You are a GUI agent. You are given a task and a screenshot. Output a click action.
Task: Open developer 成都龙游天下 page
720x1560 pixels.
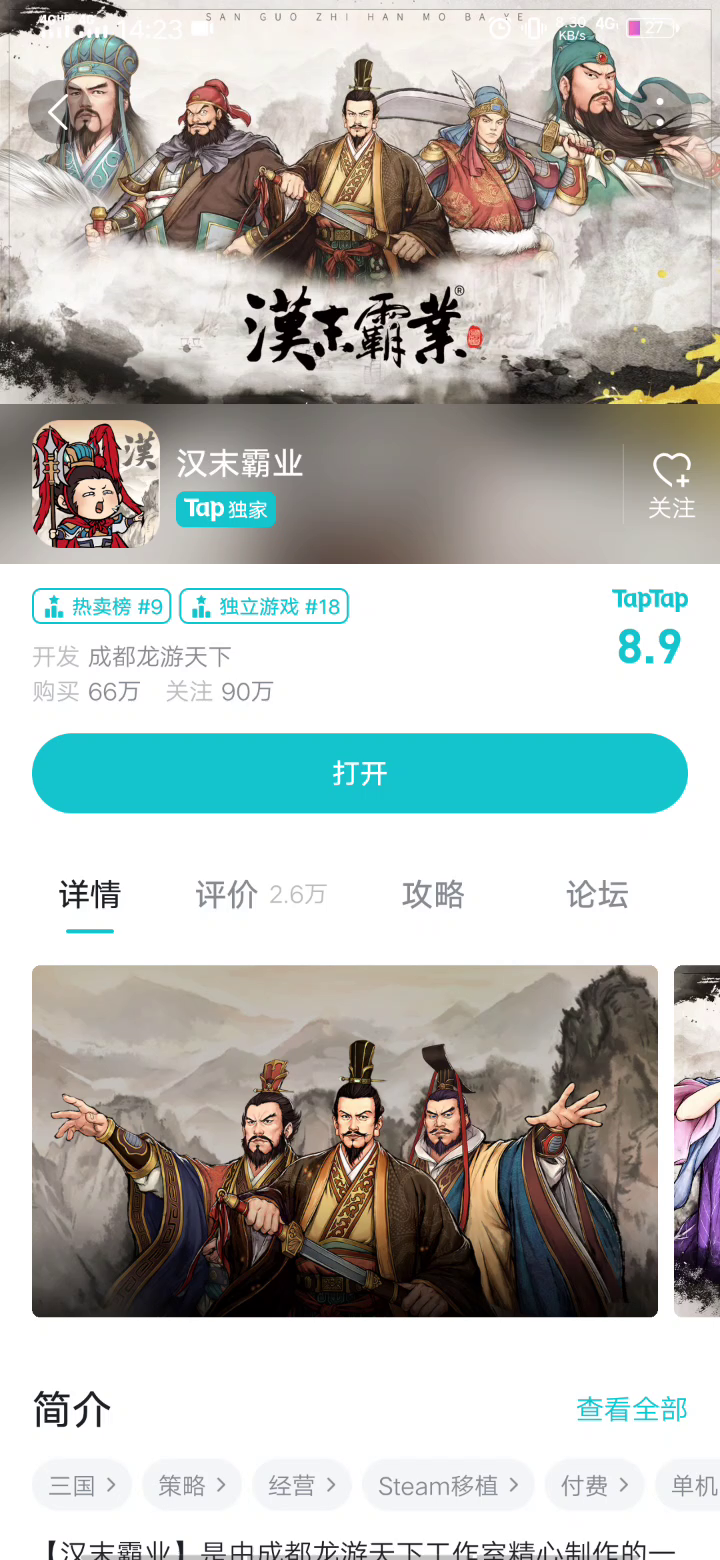160,656
